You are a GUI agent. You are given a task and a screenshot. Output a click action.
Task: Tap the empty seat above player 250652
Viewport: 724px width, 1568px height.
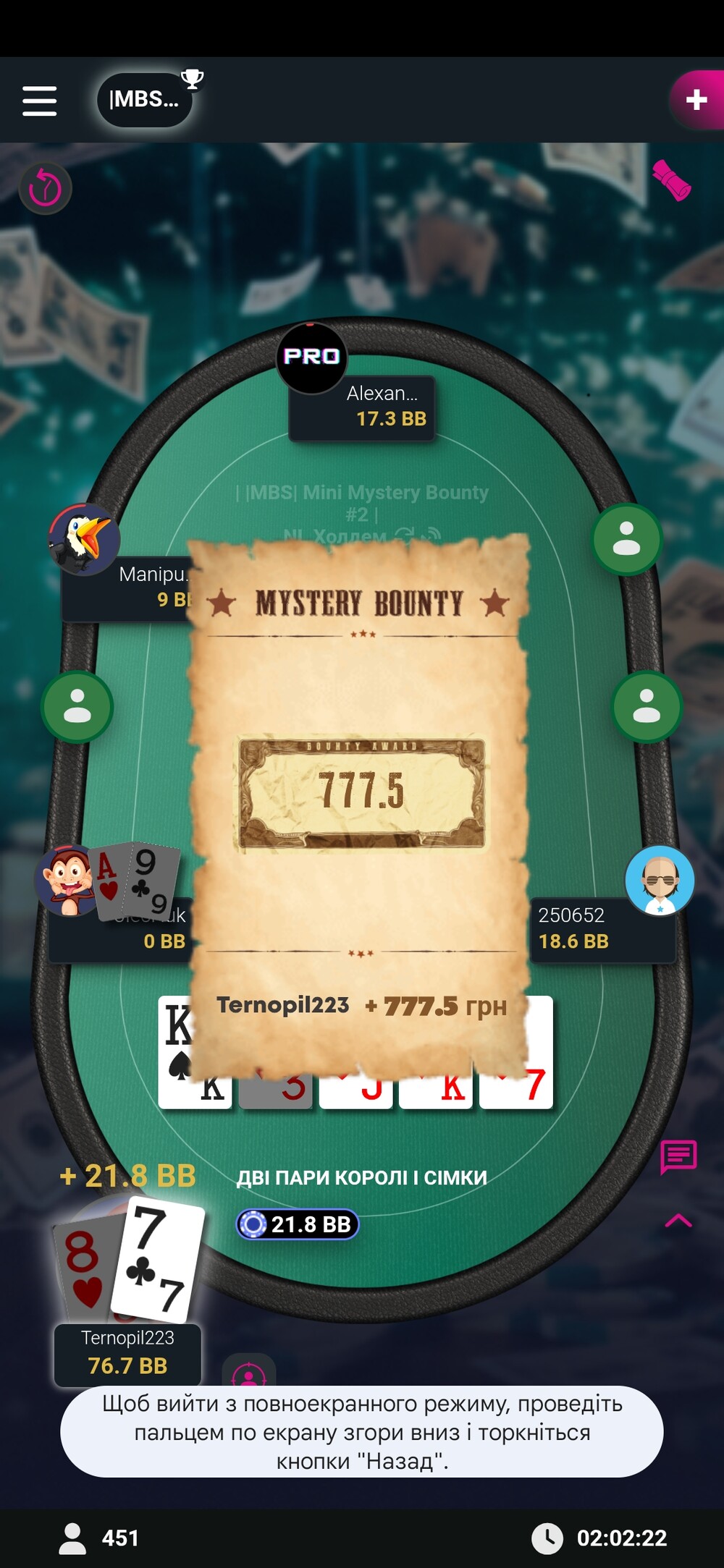point(647,706)
